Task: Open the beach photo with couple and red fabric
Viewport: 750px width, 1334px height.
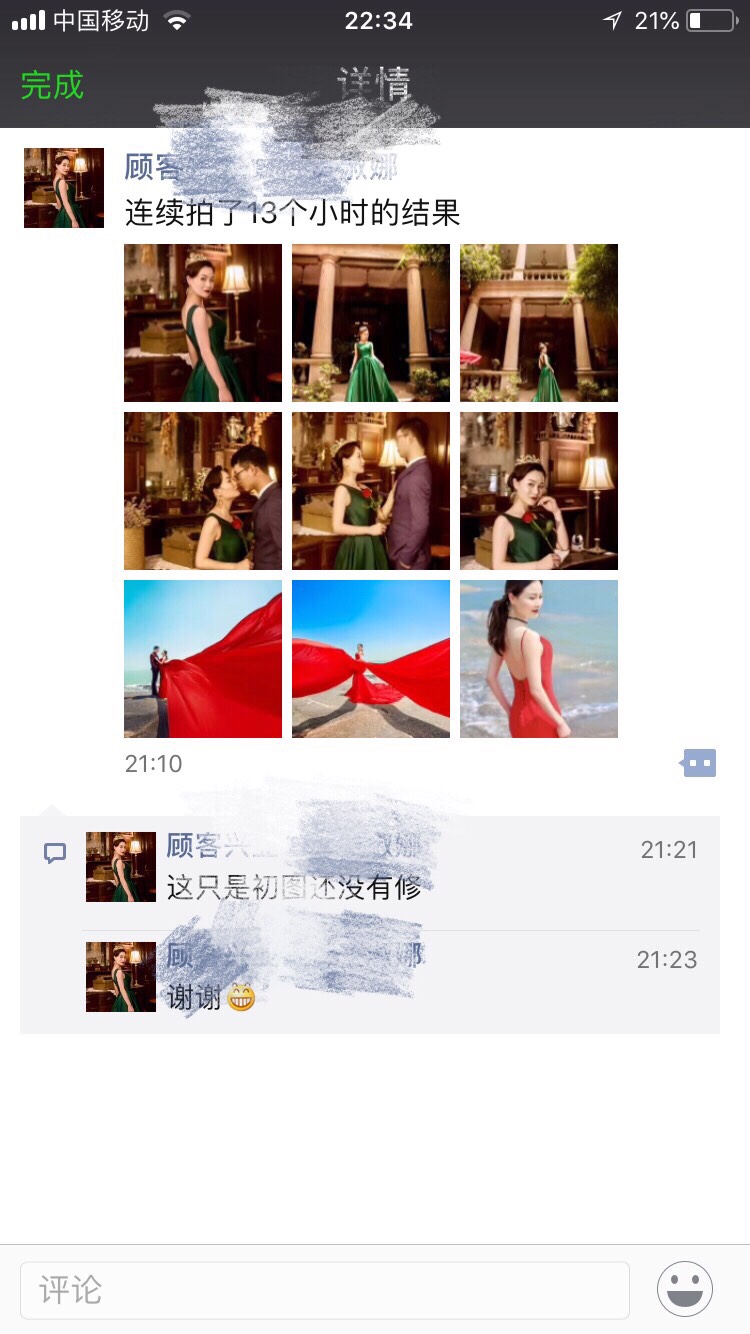Action: point(203,659)
